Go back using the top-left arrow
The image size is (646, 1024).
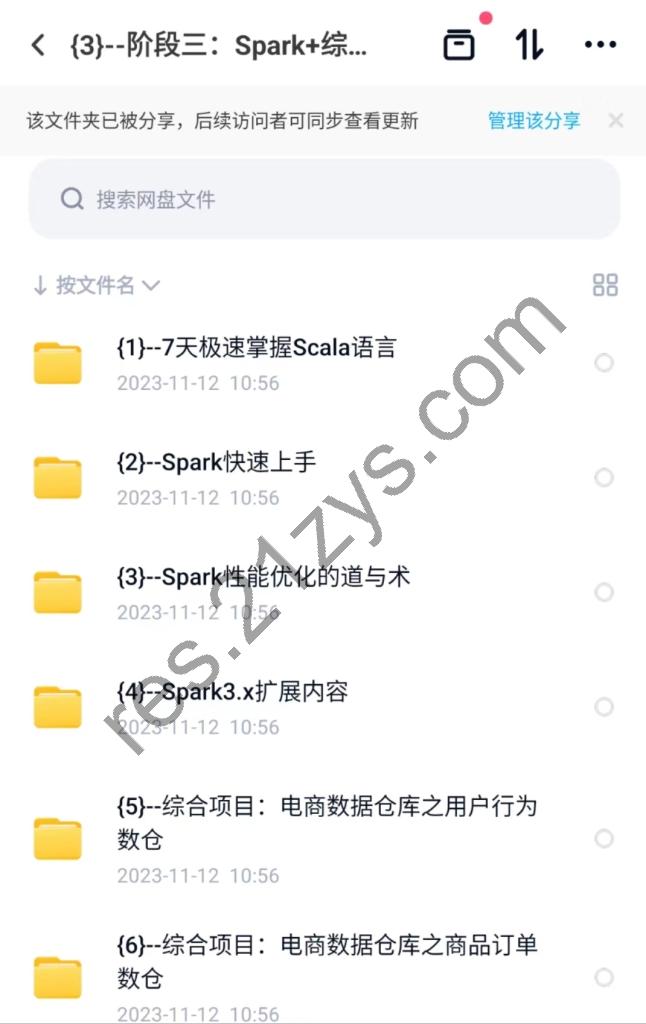coord(38,45)
